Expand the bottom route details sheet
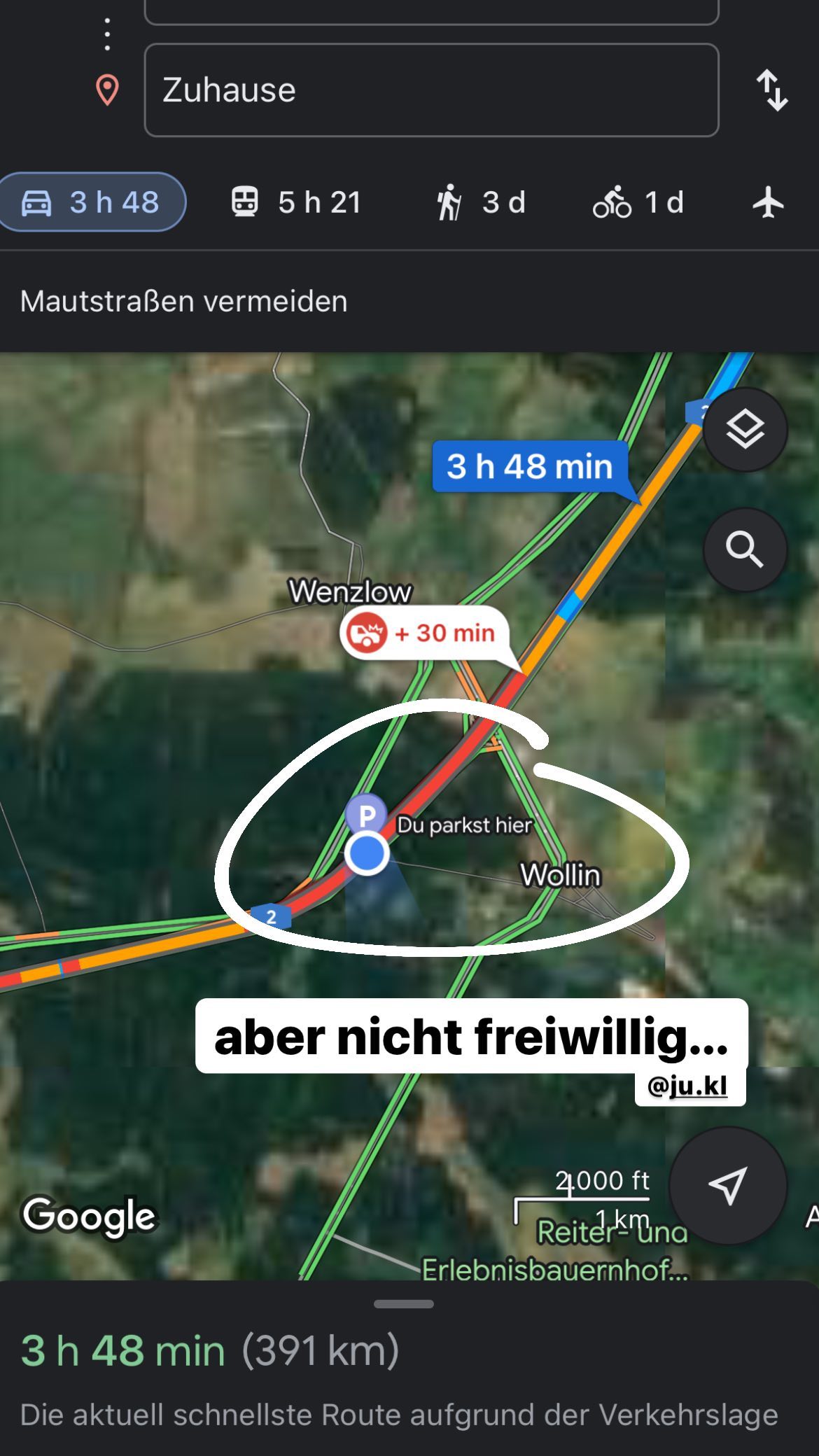This screenshot has height=1456, width=819. (x=404, y=1304)
